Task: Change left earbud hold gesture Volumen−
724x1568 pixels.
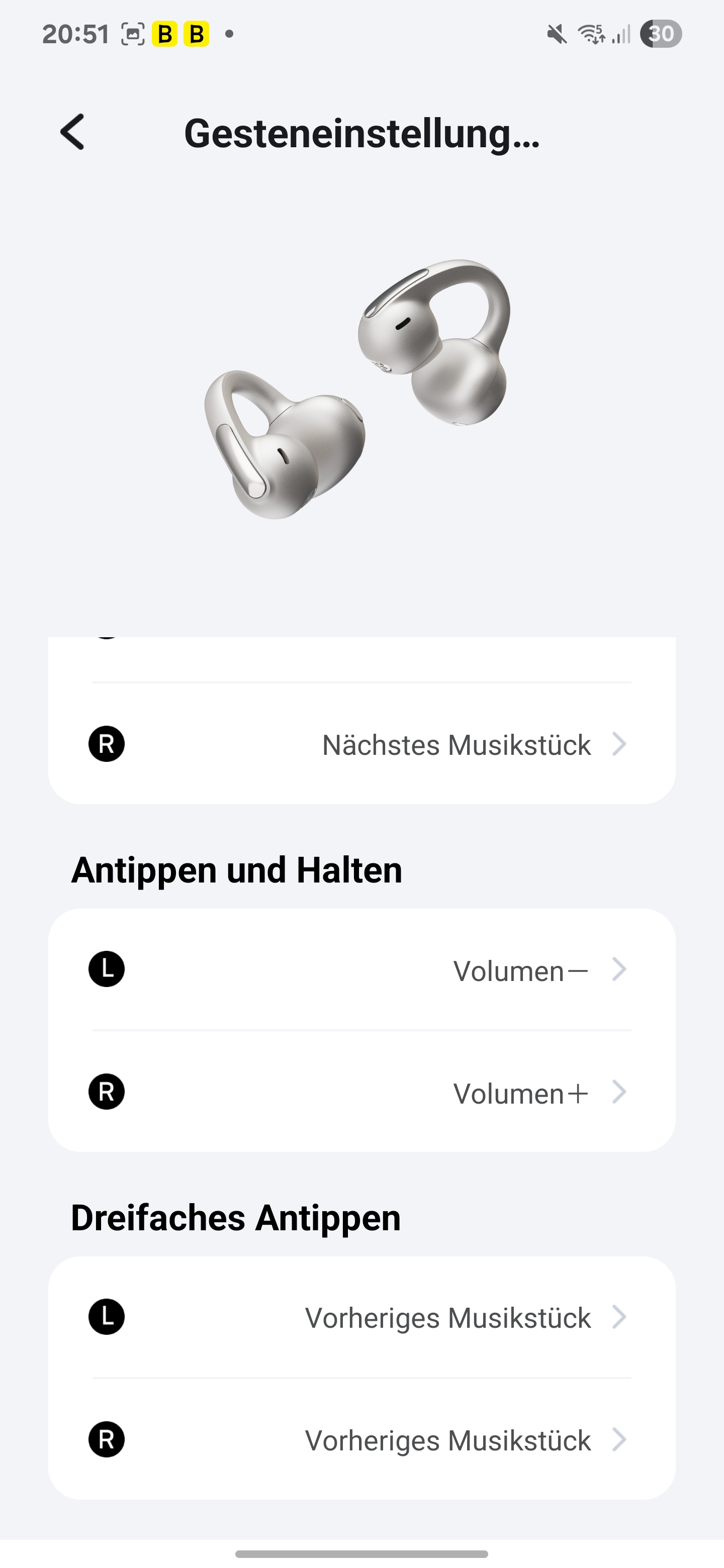Action: pos(361,969)
